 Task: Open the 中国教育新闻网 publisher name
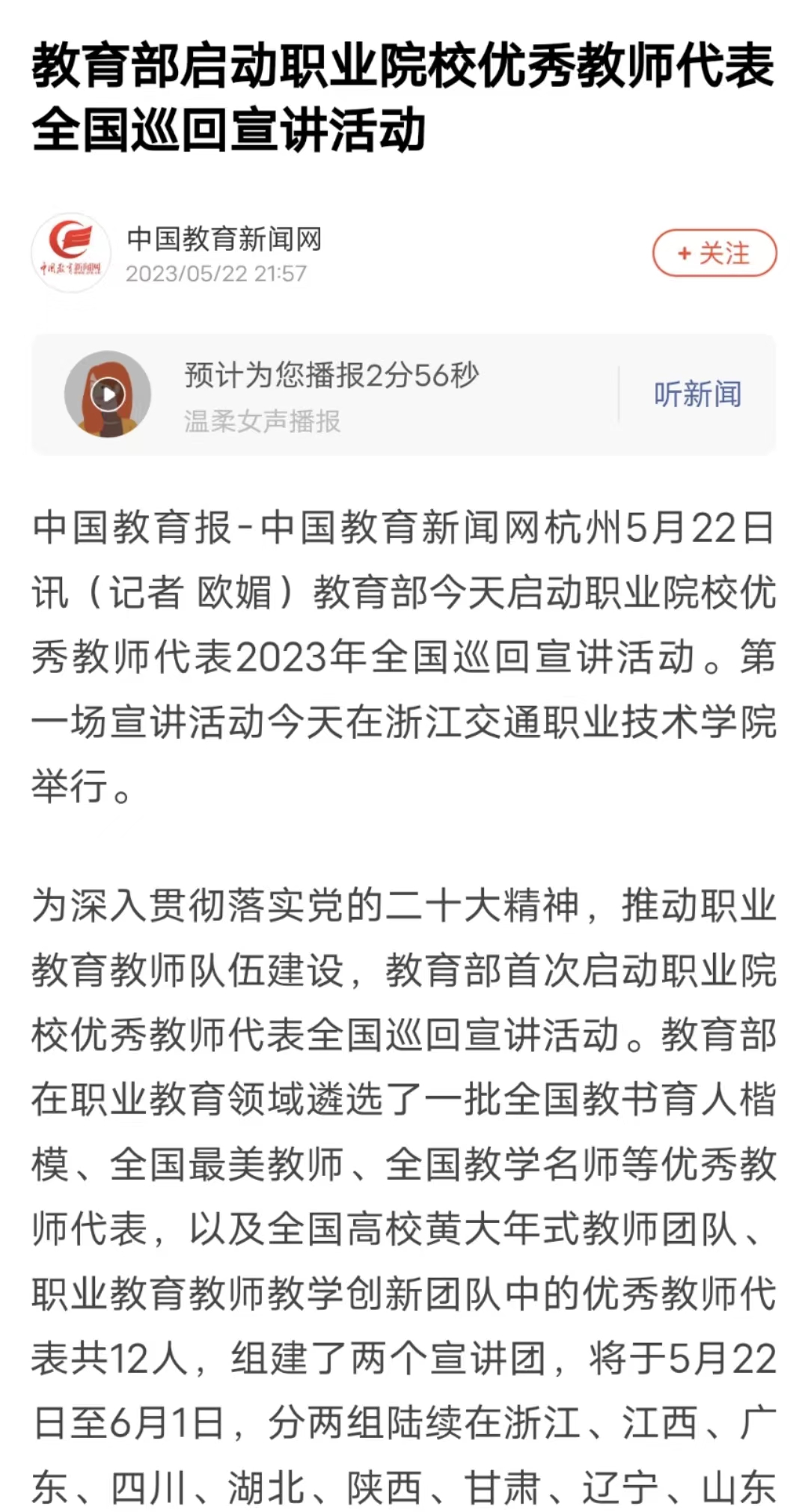224,239
